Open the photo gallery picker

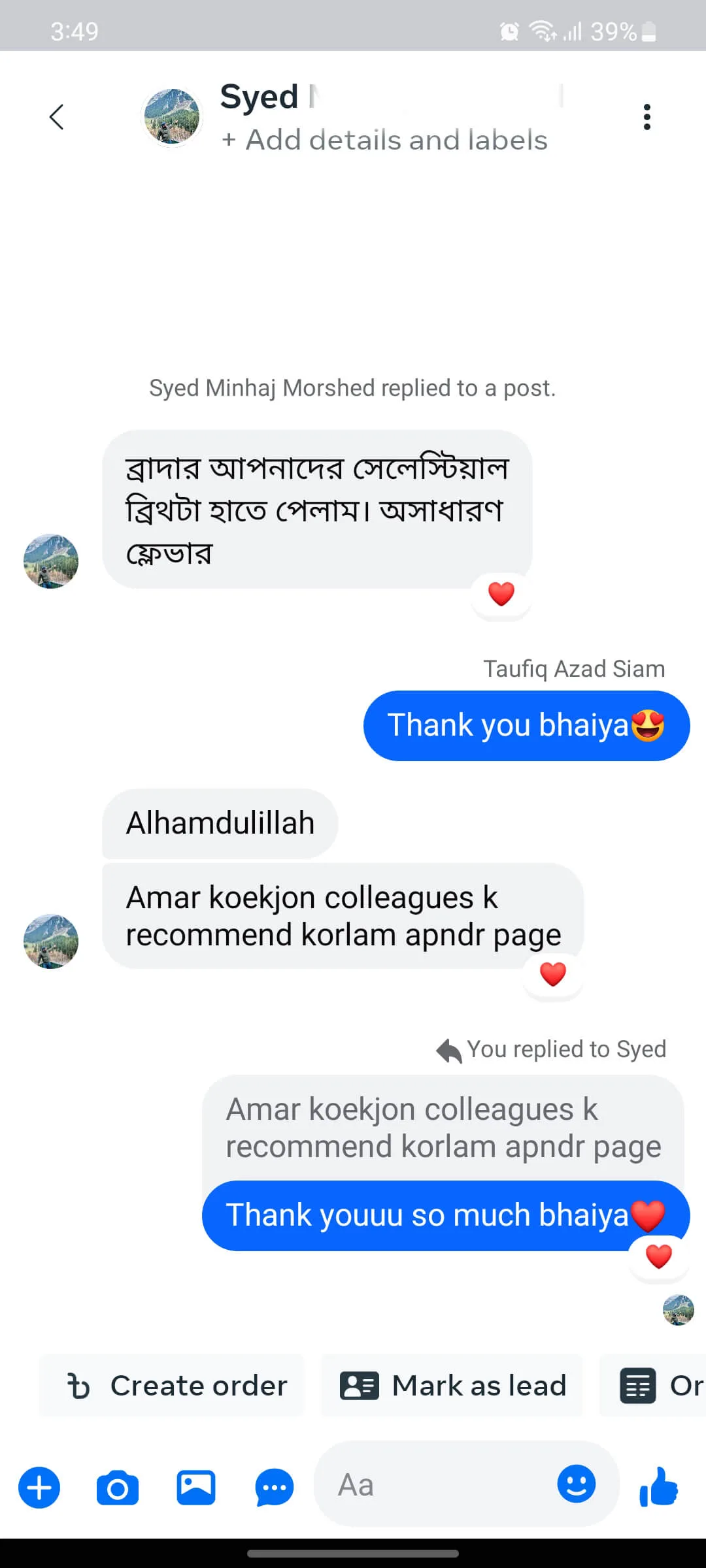[x=196, y=1488]
